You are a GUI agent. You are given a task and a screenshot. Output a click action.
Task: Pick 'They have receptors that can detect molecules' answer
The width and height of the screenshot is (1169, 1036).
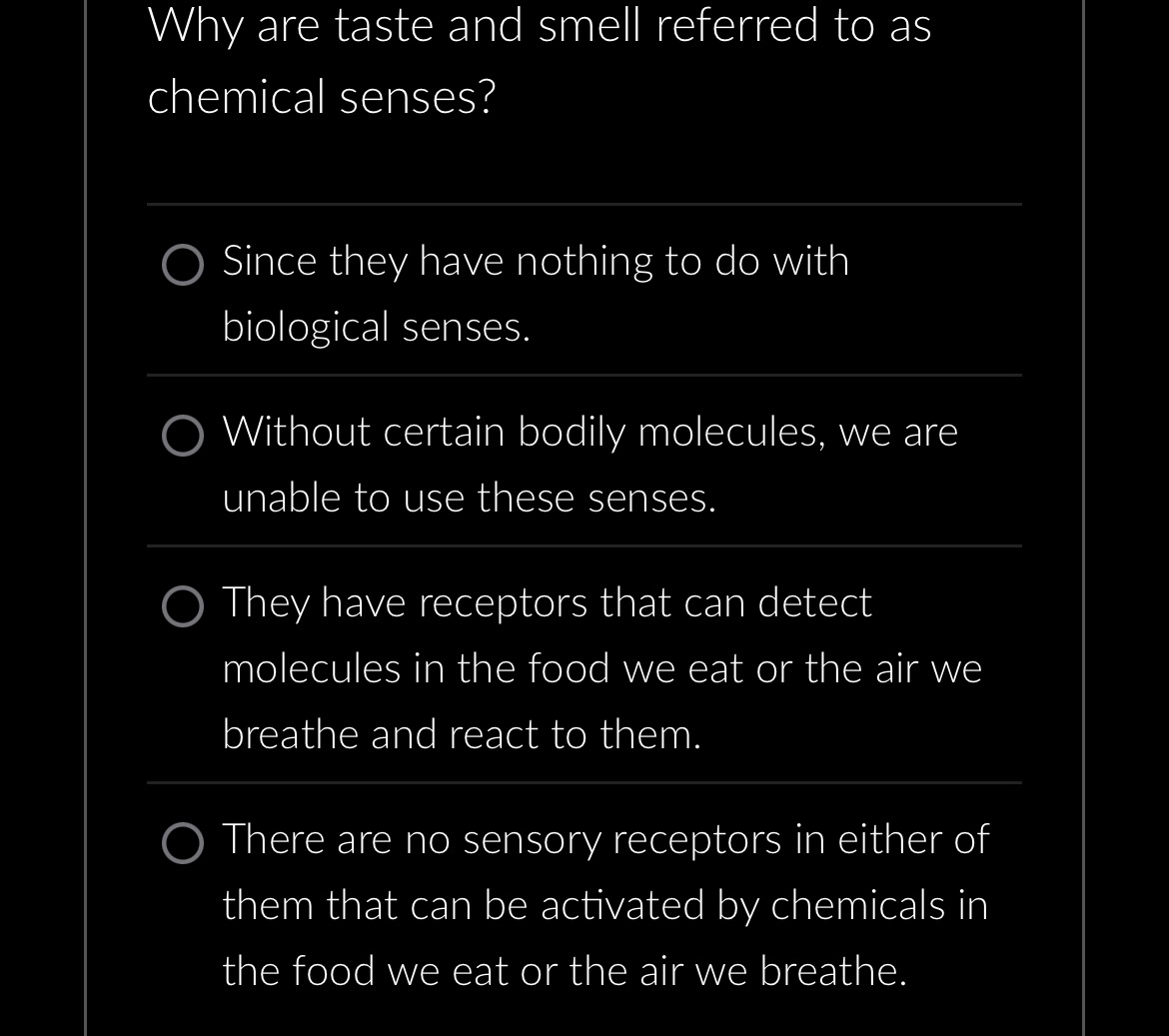[183, 606]
